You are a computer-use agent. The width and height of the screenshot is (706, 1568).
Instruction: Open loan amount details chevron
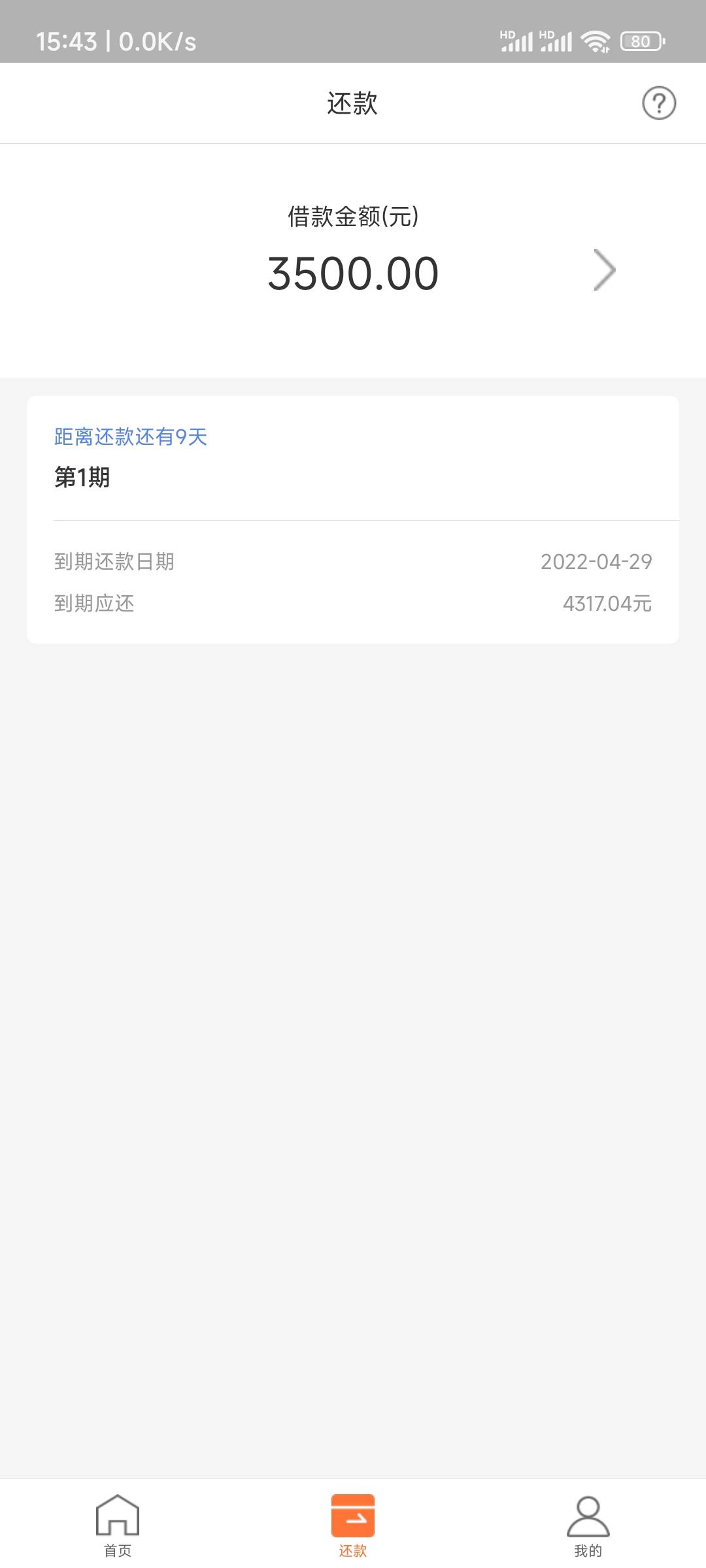605,270
